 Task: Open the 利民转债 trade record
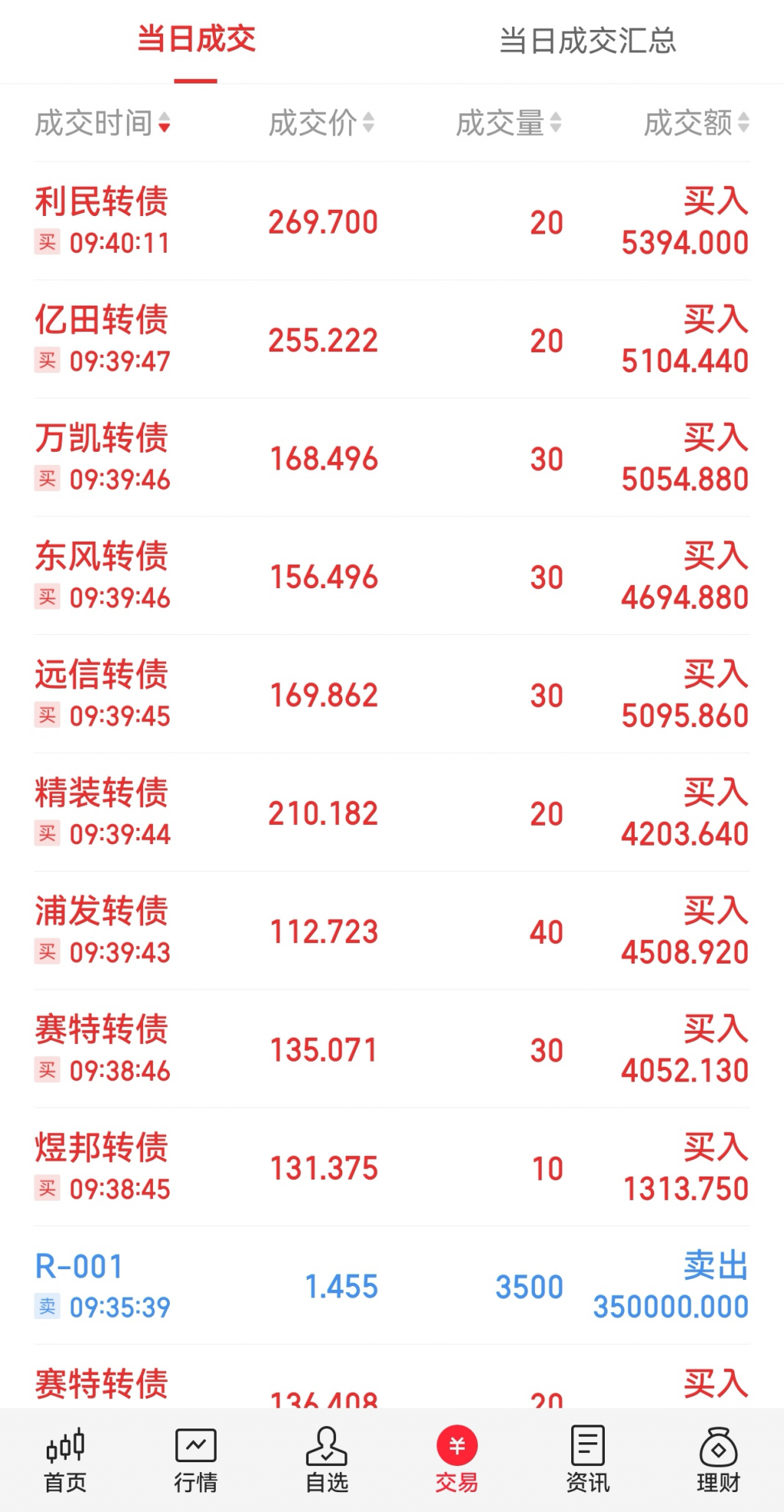coord(392,221)
